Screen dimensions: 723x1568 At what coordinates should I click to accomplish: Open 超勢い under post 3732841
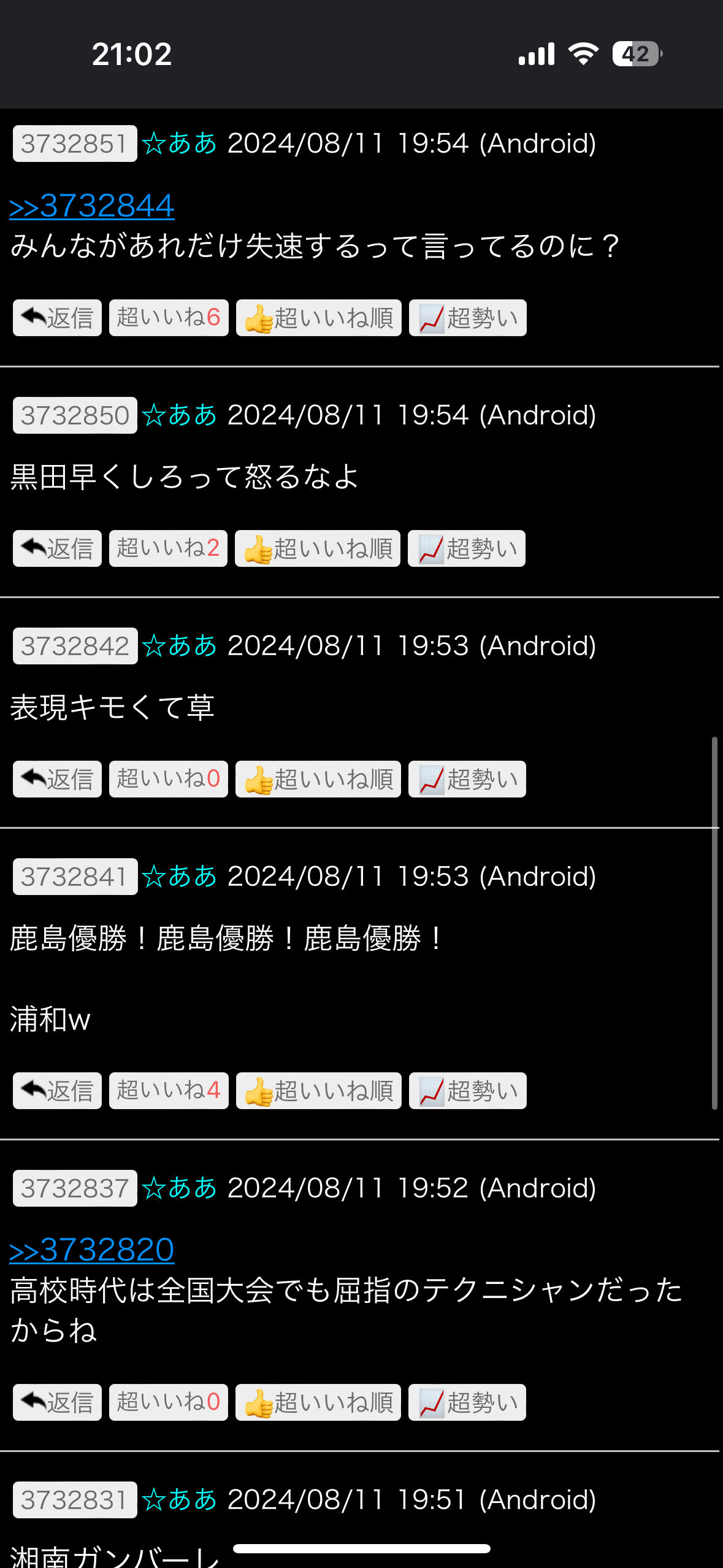click(x=467, y=1091)
